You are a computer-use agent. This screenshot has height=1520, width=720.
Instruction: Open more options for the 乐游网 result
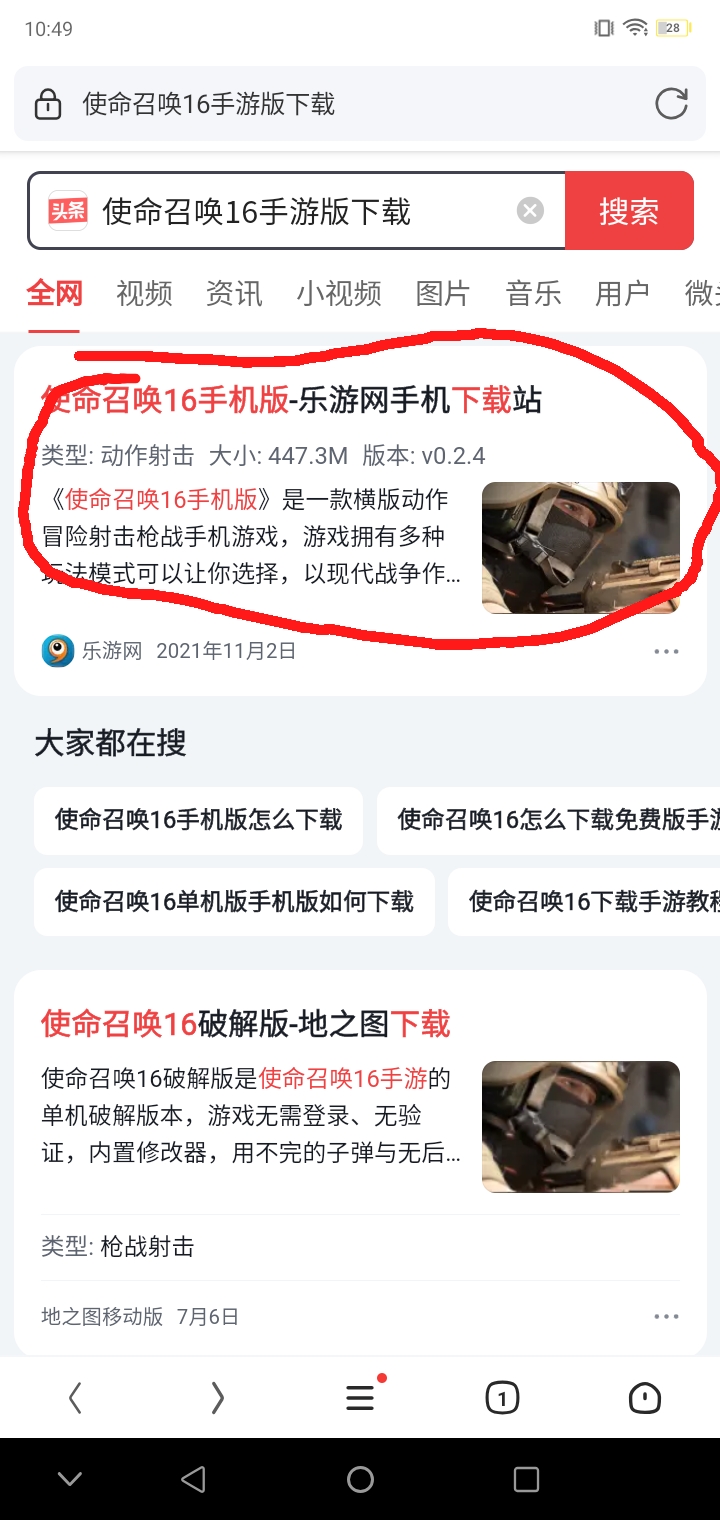click(666, 651)
